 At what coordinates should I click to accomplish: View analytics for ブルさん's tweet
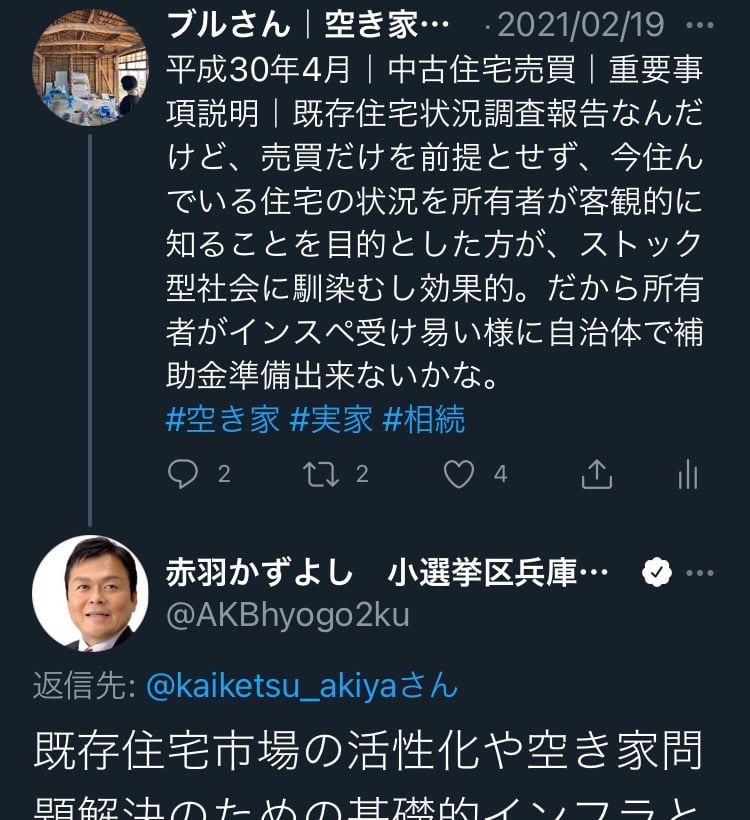click(x=687, y=474)
